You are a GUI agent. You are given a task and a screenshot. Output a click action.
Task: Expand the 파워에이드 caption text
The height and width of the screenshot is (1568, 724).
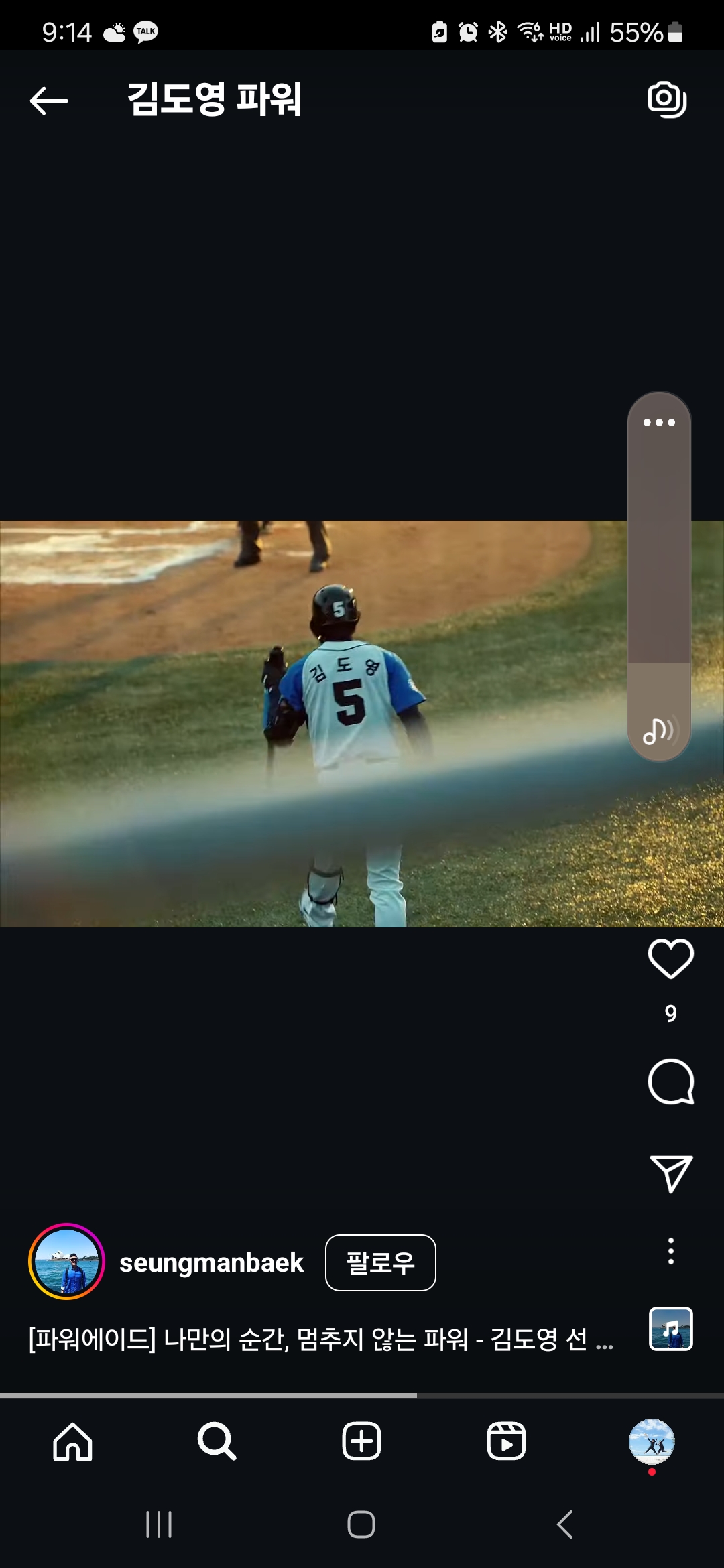[x=320, y=1339]
